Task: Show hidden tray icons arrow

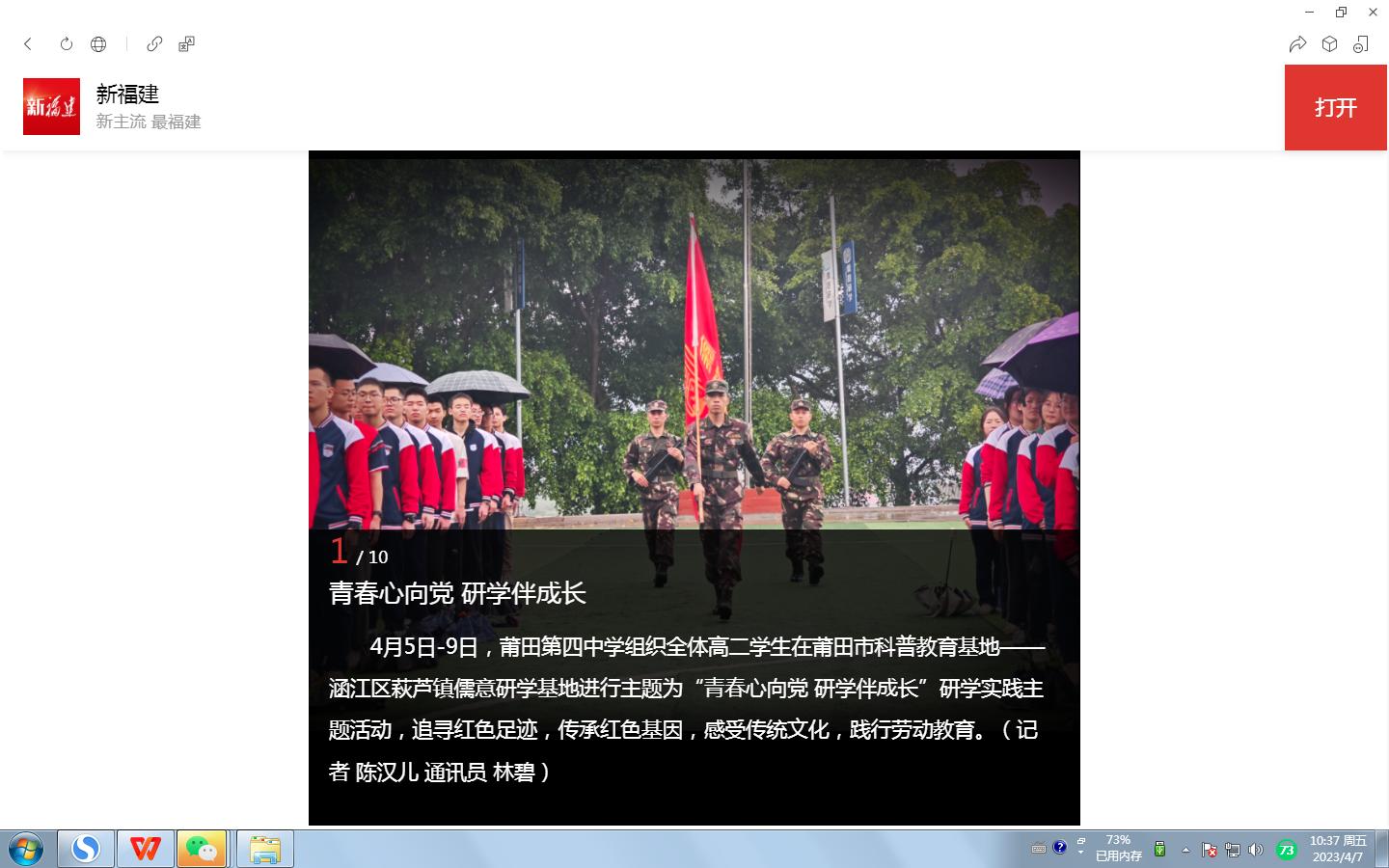Action: [1185, 850]
